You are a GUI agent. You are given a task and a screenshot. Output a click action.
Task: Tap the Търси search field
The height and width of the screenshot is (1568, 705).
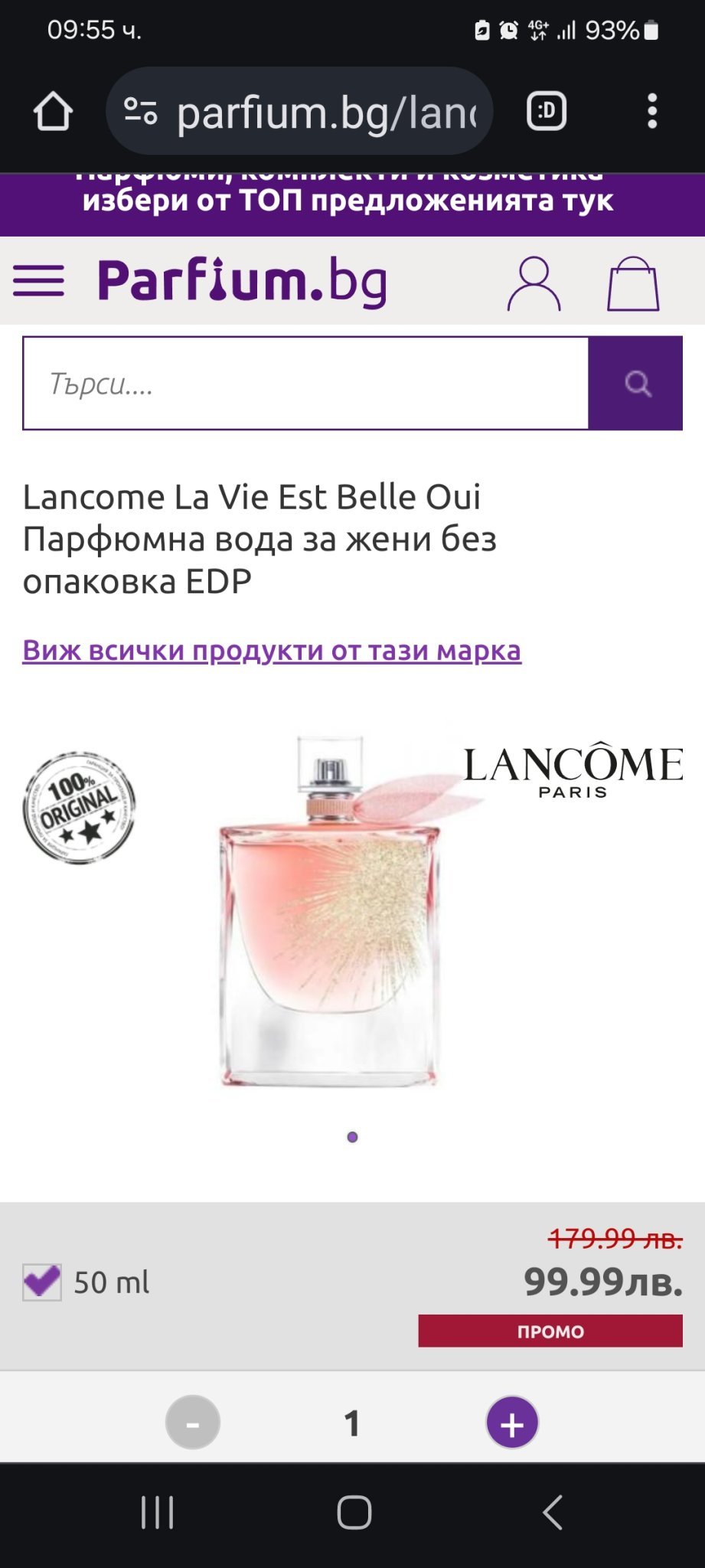(306, 383)
